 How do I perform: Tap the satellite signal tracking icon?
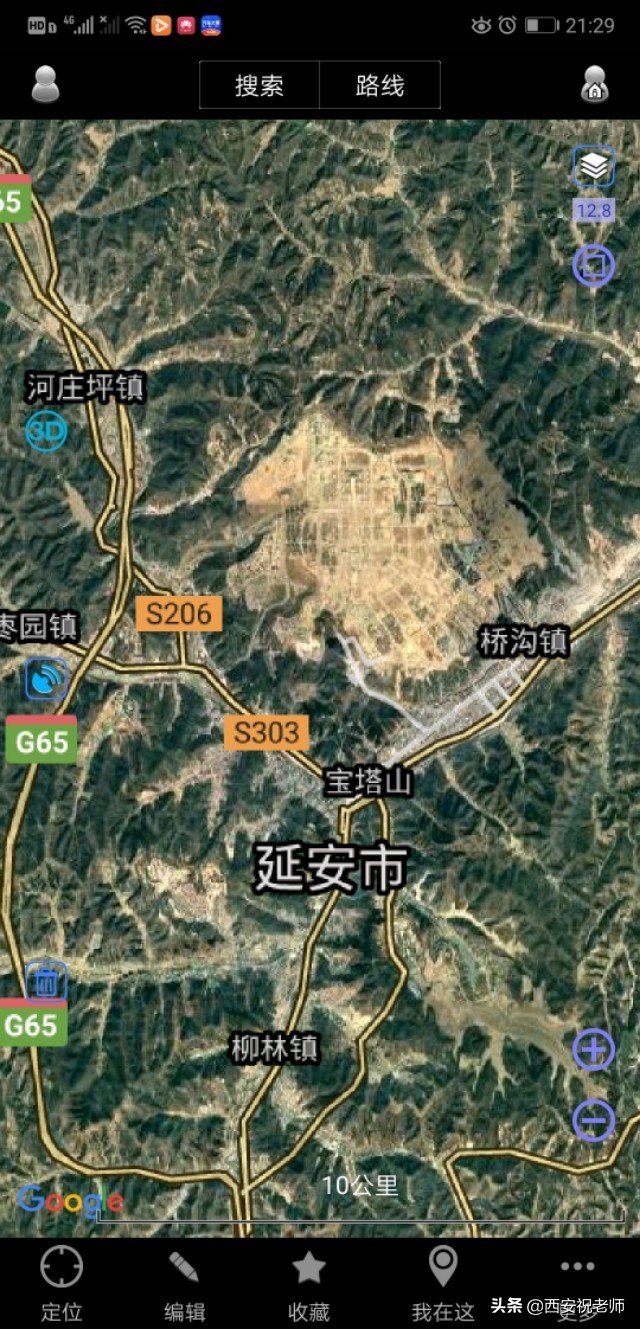(46, 680)
